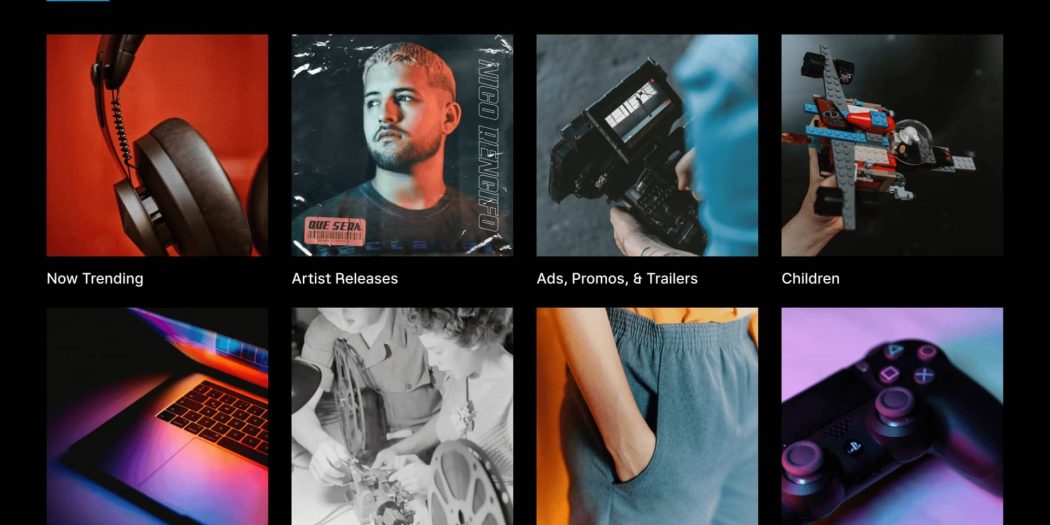Select the hand-in-pocket sweatpants tile
The width and height of the screenshot is (1050, 525).
tap(647, 416)
